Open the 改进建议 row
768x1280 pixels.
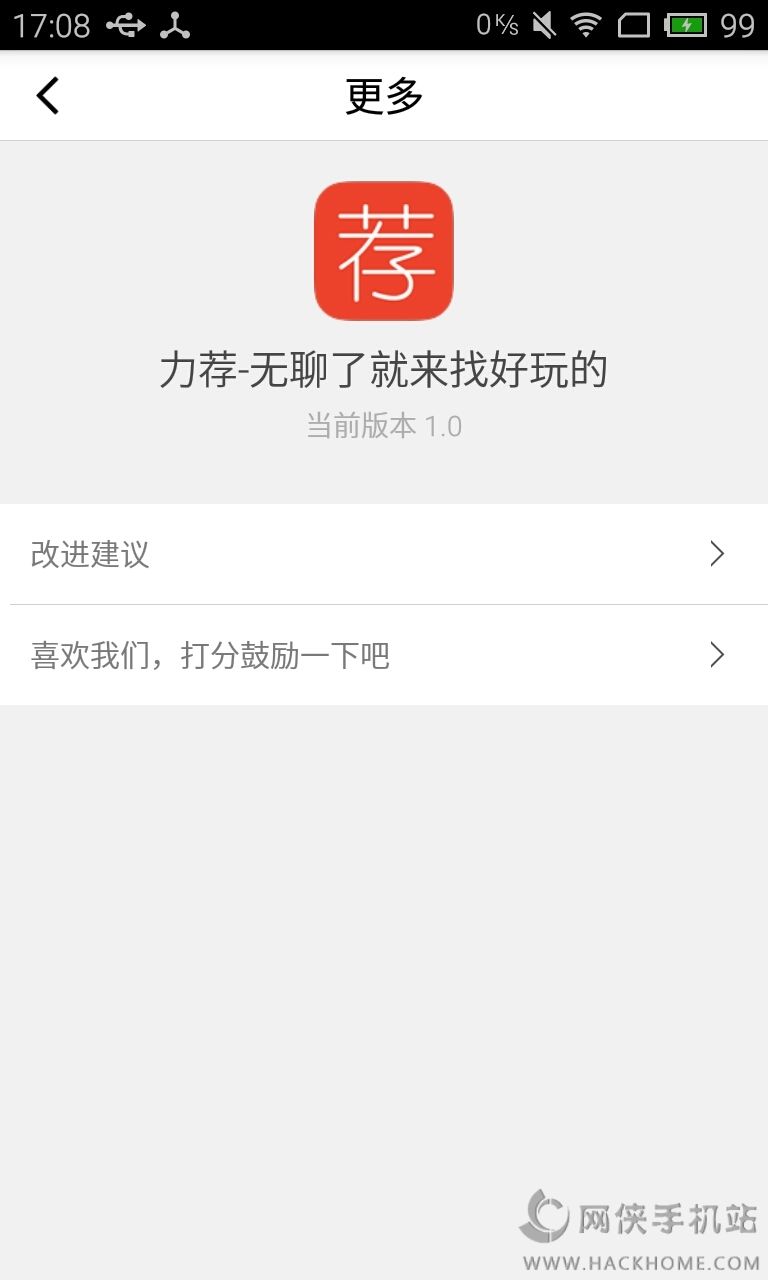384,554
